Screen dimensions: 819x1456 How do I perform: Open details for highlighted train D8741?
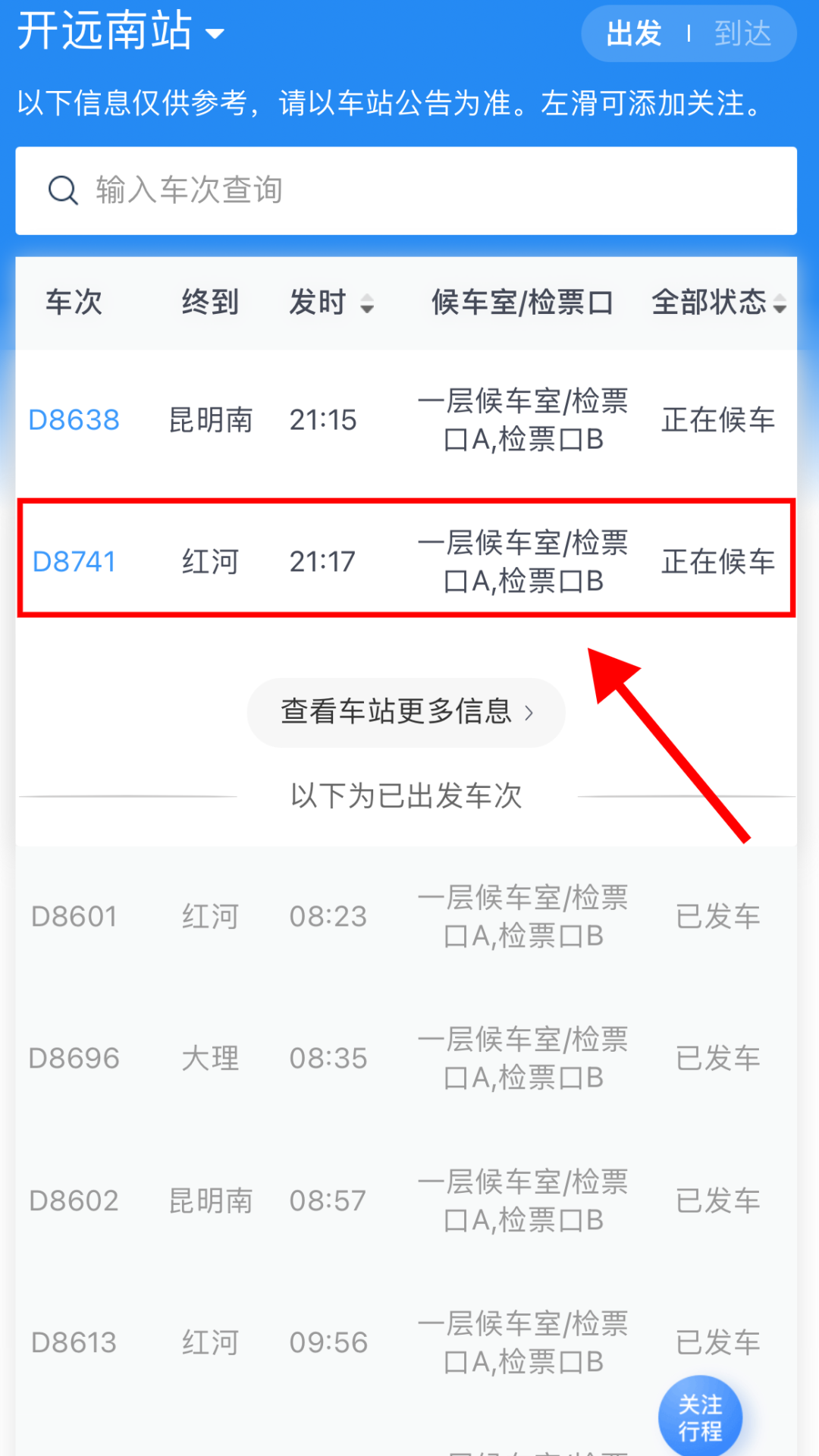tap(75, 561)
